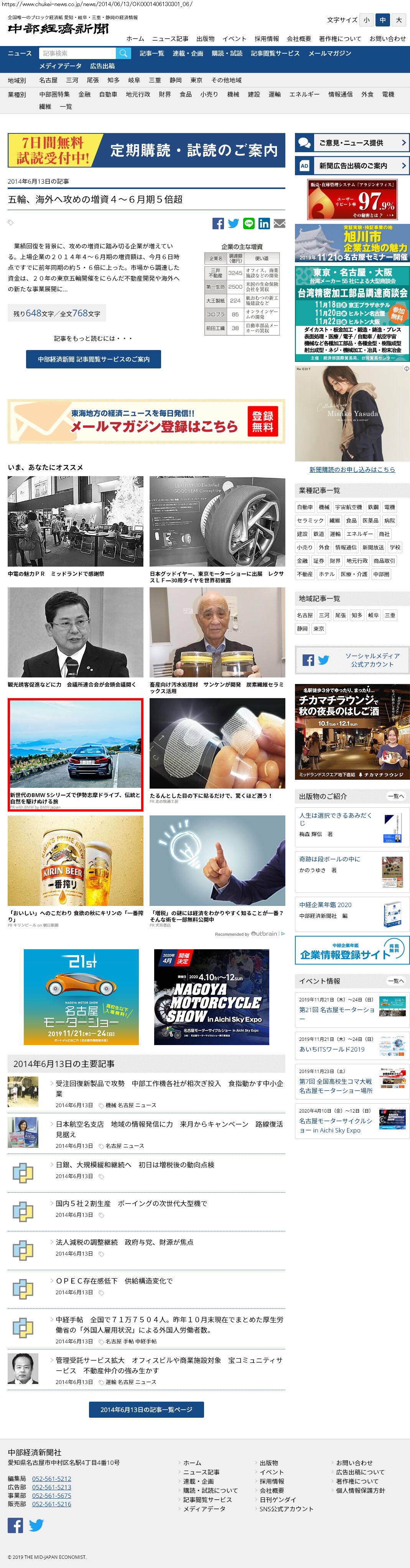Share article on Facebook
Viewport: 410px width, 1568px height.
coord(218,224)
